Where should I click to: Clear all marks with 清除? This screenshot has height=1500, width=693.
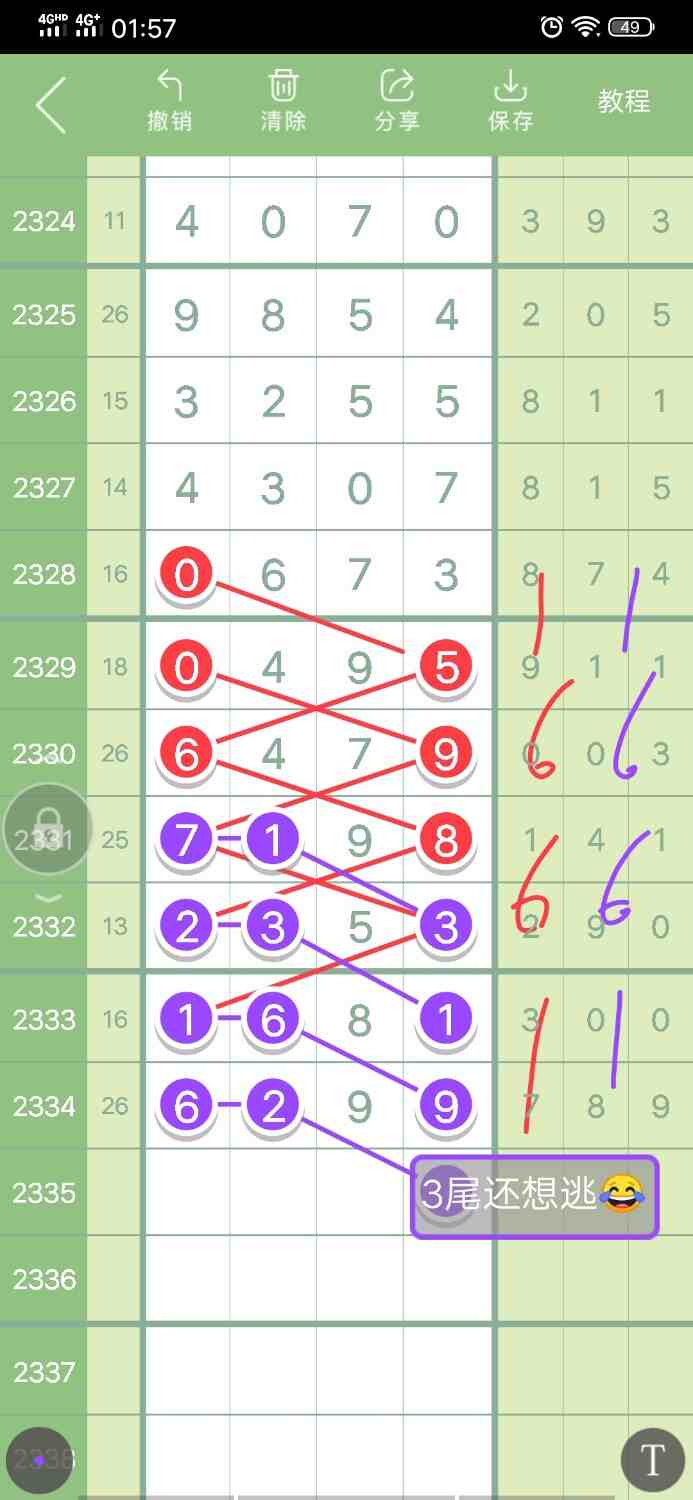(284, 101)
